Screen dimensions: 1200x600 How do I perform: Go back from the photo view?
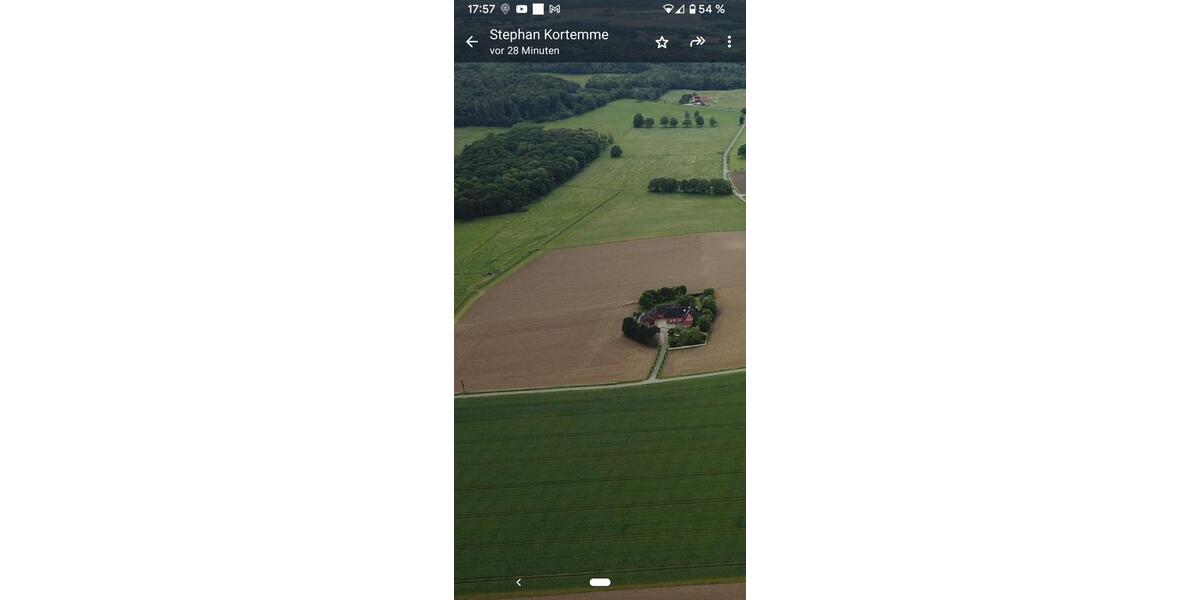tap(472, 42)
